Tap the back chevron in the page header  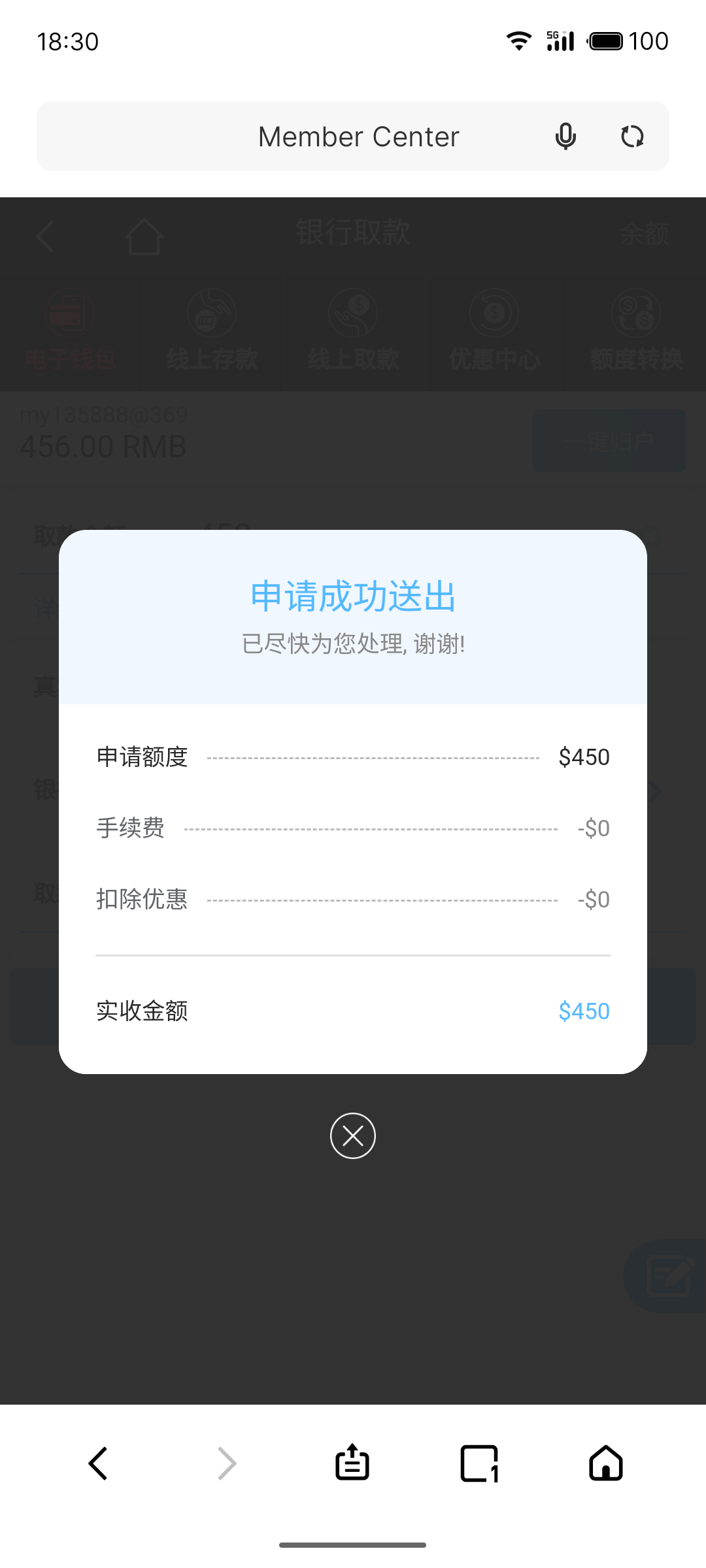(x=44, y=237)
